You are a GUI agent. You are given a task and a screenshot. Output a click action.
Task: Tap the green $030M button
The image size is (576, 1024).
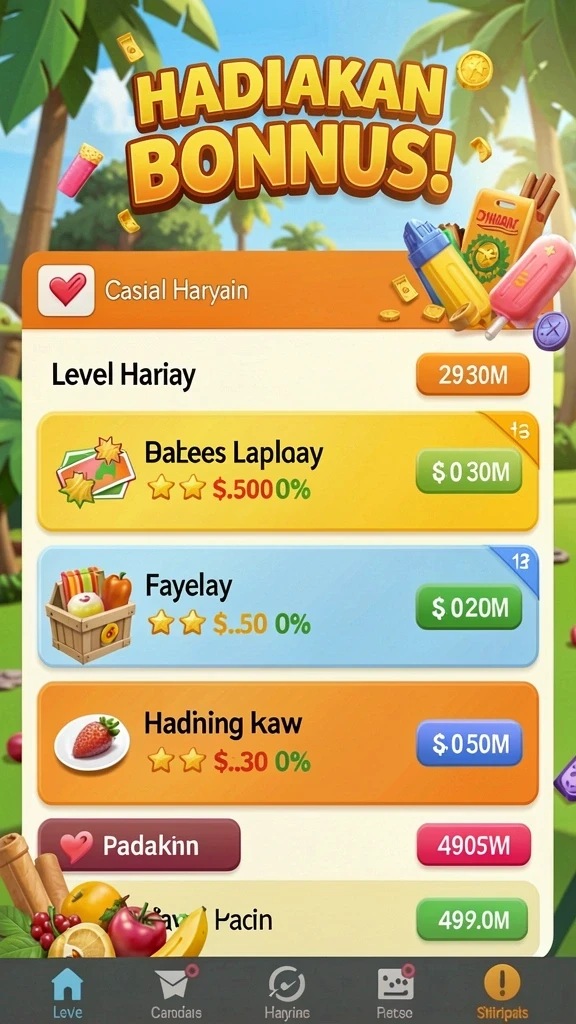tap(469, 471)
